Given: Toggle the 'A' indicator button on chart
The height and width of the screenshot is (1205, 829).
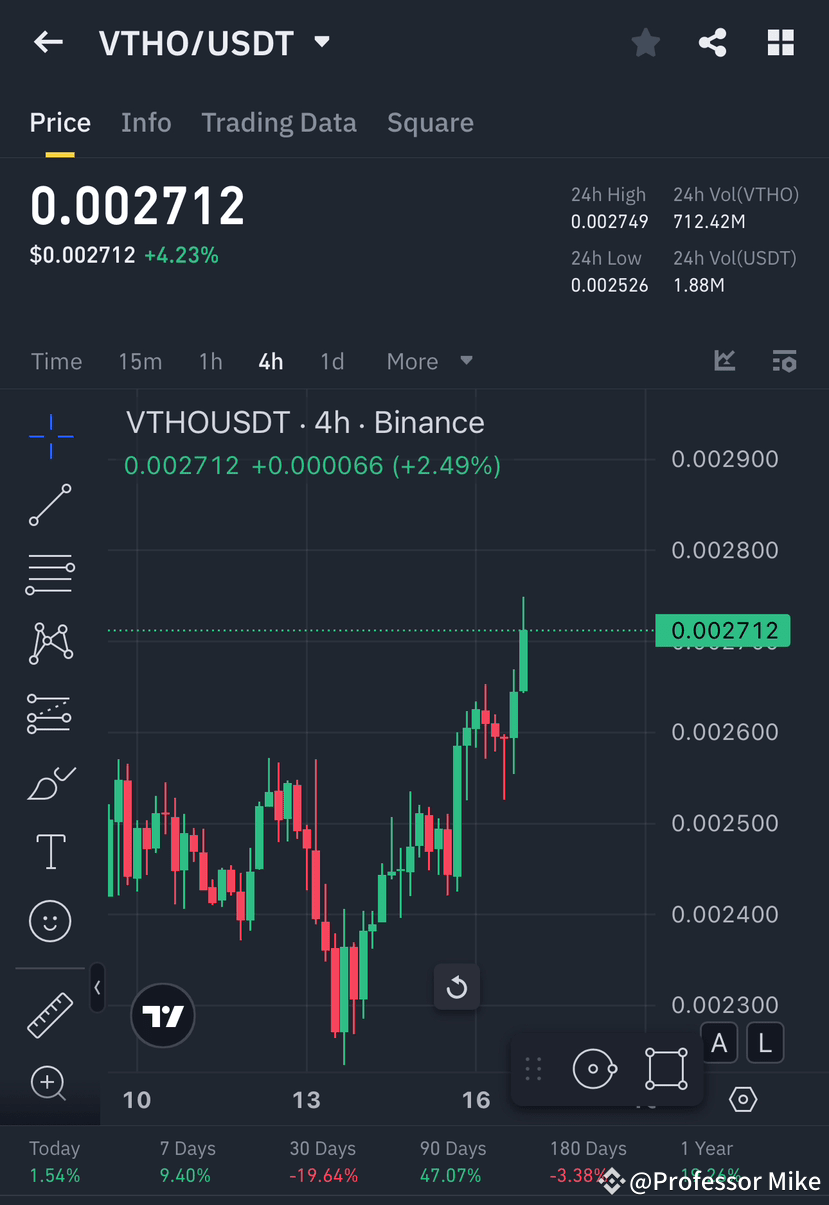Looking at the screenshot, I should coord(719,1042).
